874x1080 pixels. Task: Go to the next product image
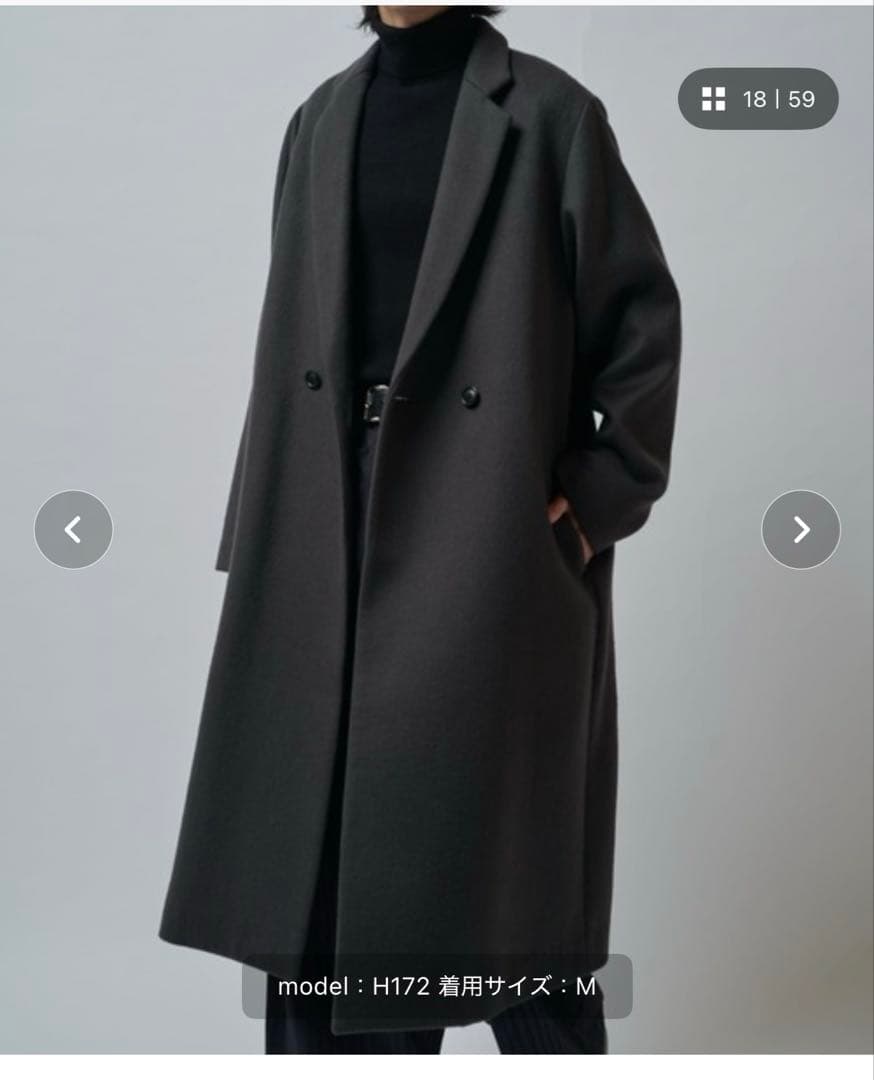click(801, 530)
